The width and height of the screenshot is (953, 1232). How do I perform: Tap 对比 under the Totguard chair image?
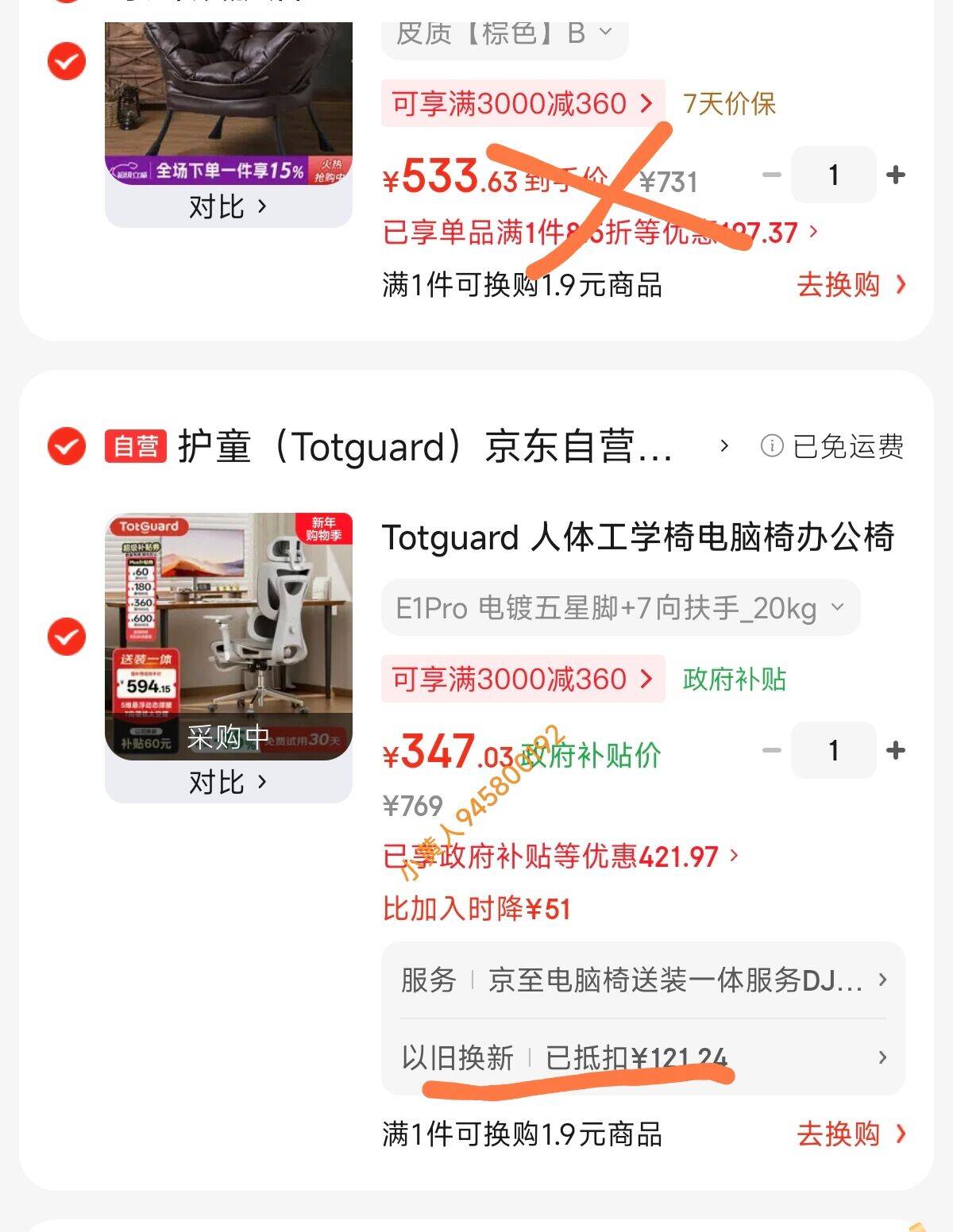coord(228,783)
